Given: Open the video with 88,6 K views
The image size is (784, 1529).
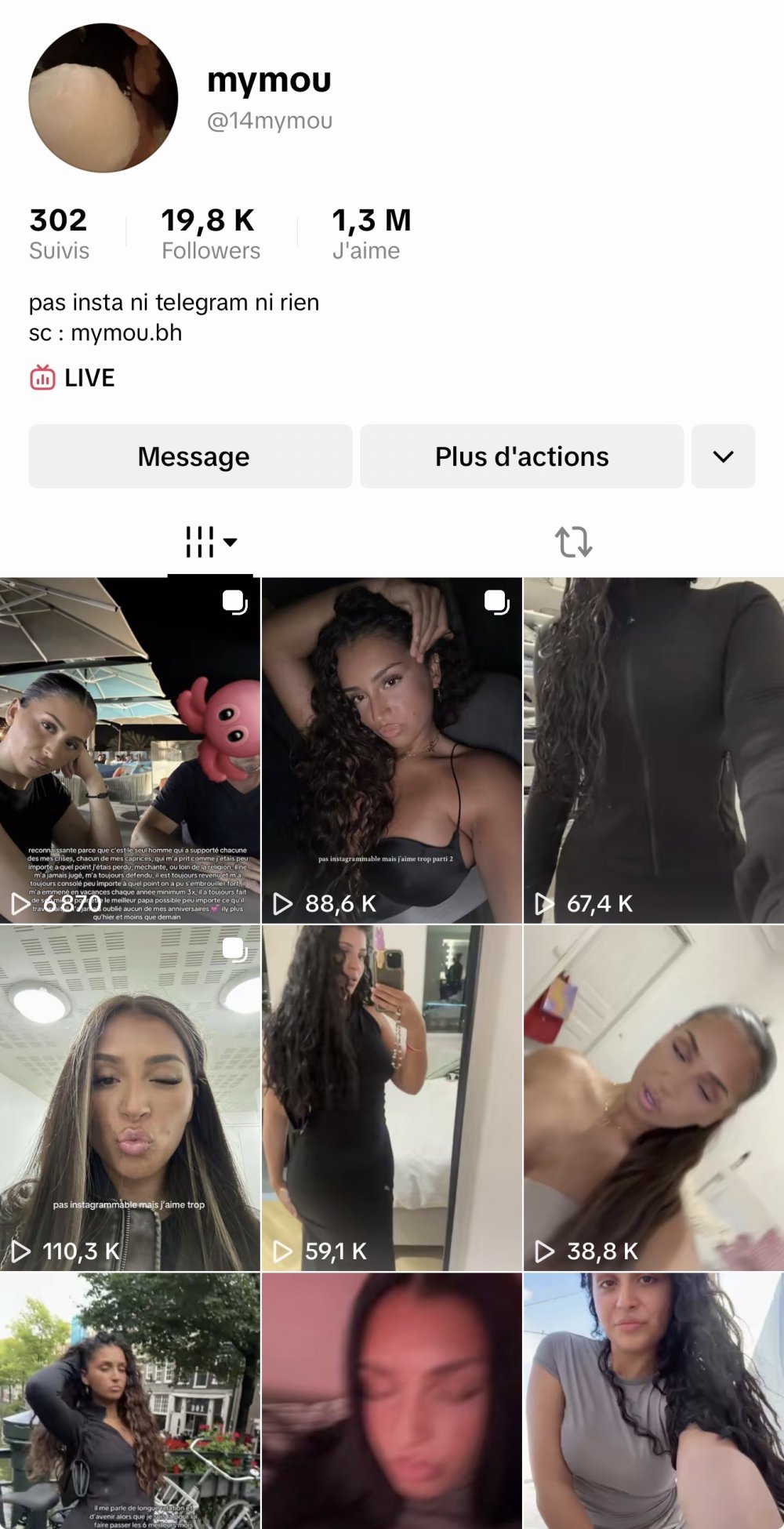Looking at the screenshot, I should [x=391, y=750].
